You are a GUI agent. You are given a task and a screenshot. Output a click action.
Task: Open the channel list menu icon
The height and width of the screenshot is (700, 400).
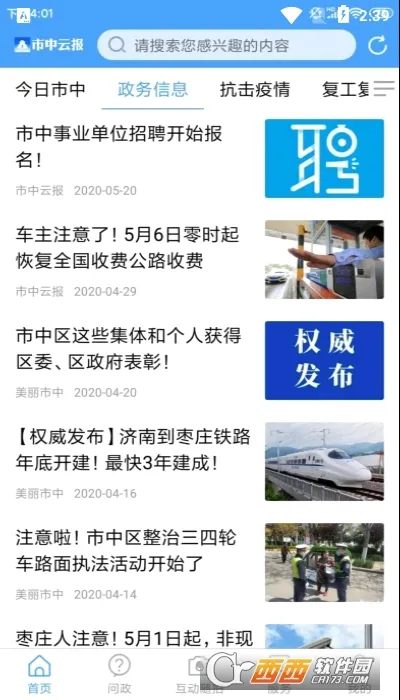(384, 88)
